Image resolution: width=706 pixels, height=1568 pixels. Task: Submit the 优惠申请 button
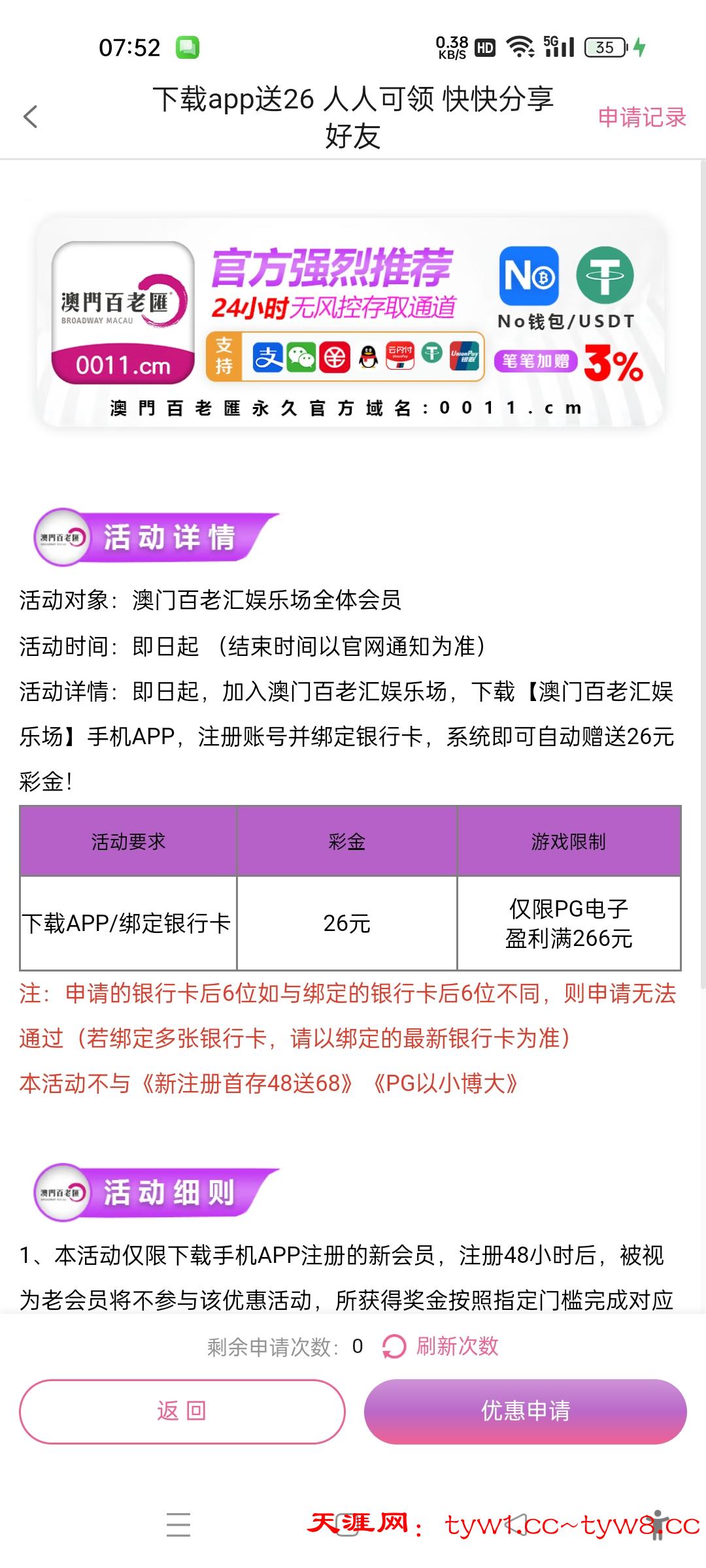[525, 1411]
